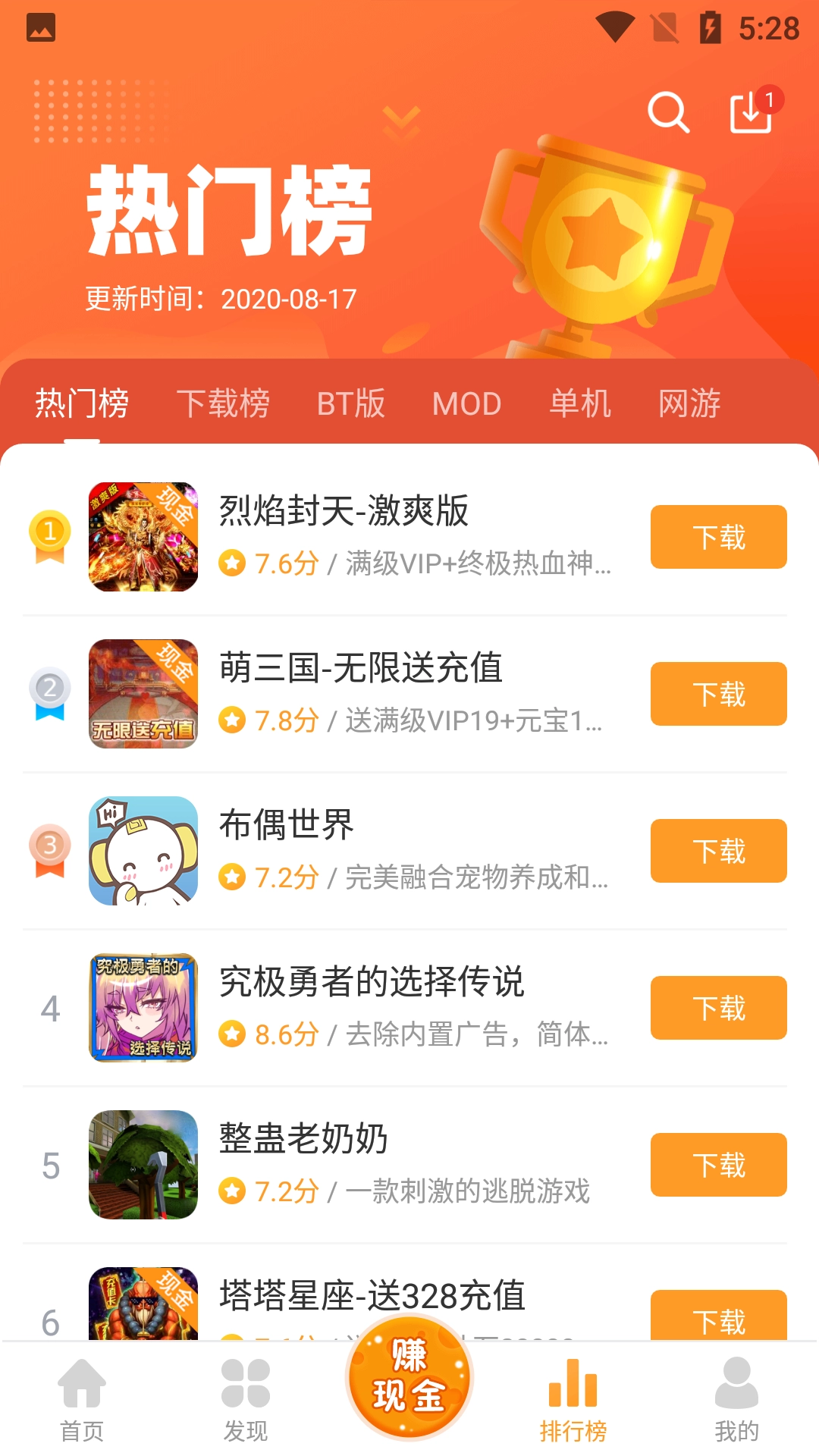The height and width of the screenshot is (1456, 819).
Task: Switch to the 网游 tab
Action: pyautogui.click(x=691, y=404)
